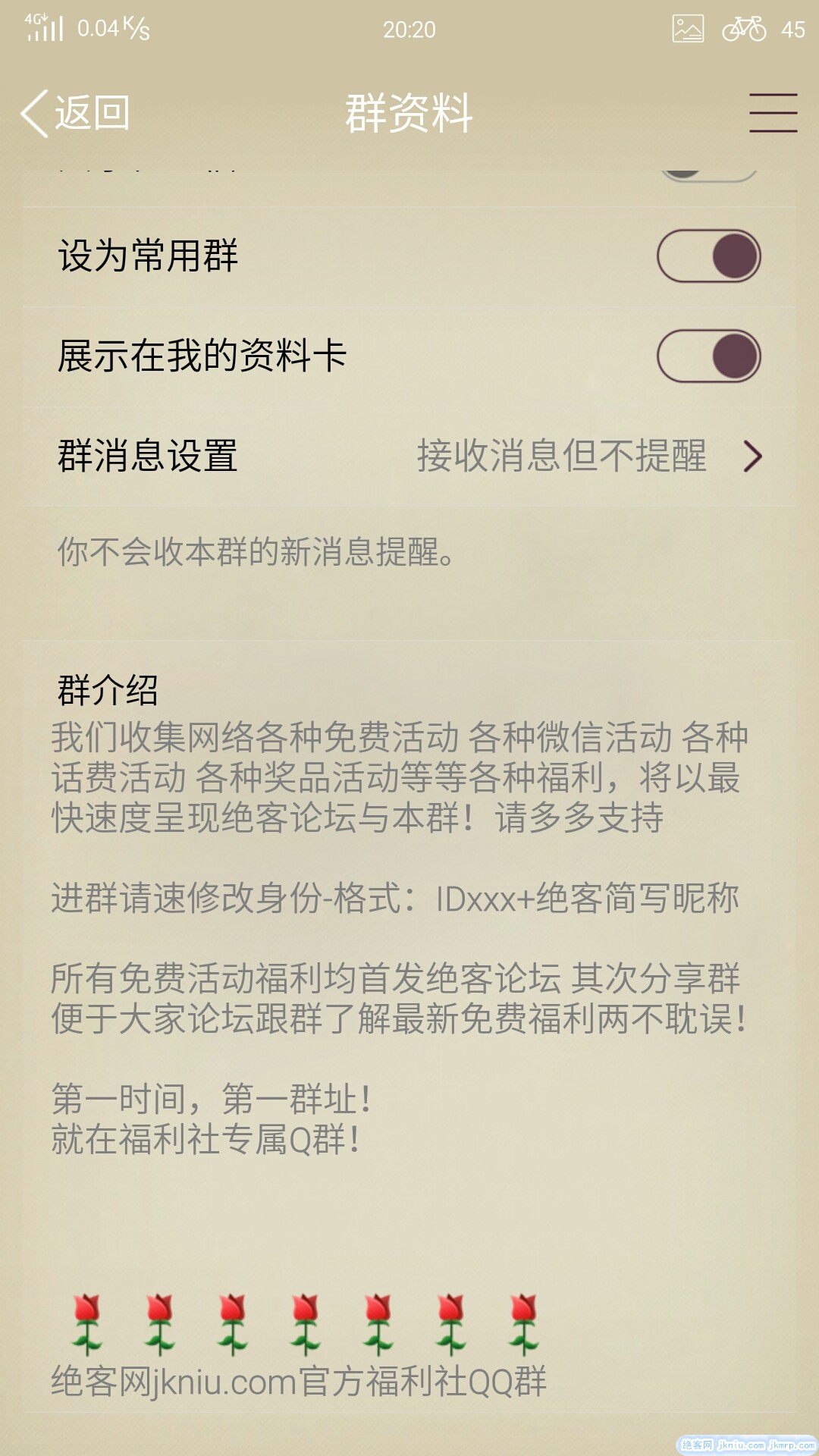This screenshot has width=819, height=1456.
Task: Go back using the 返回 button
Action: 76,114
